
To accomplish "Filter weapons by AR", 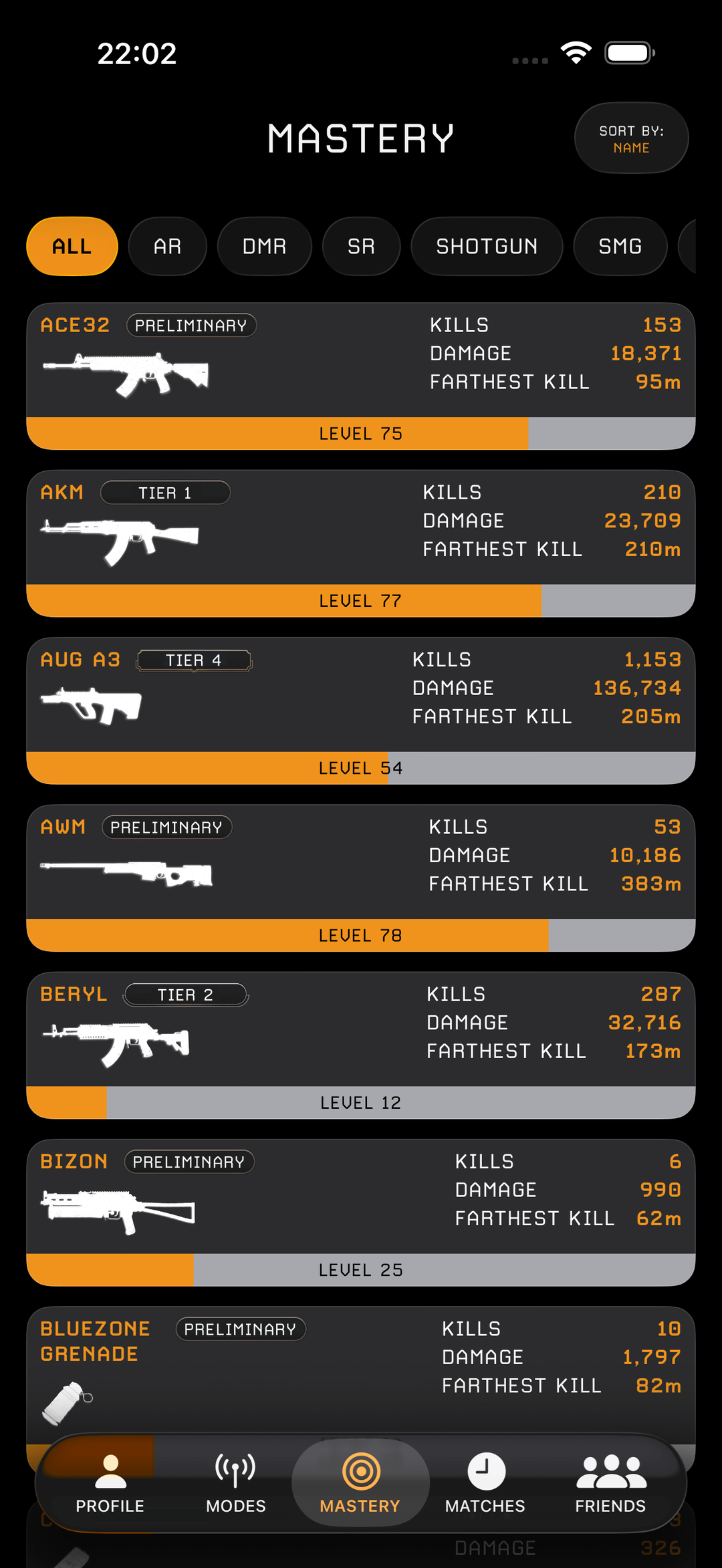I will tap(167, 247).
